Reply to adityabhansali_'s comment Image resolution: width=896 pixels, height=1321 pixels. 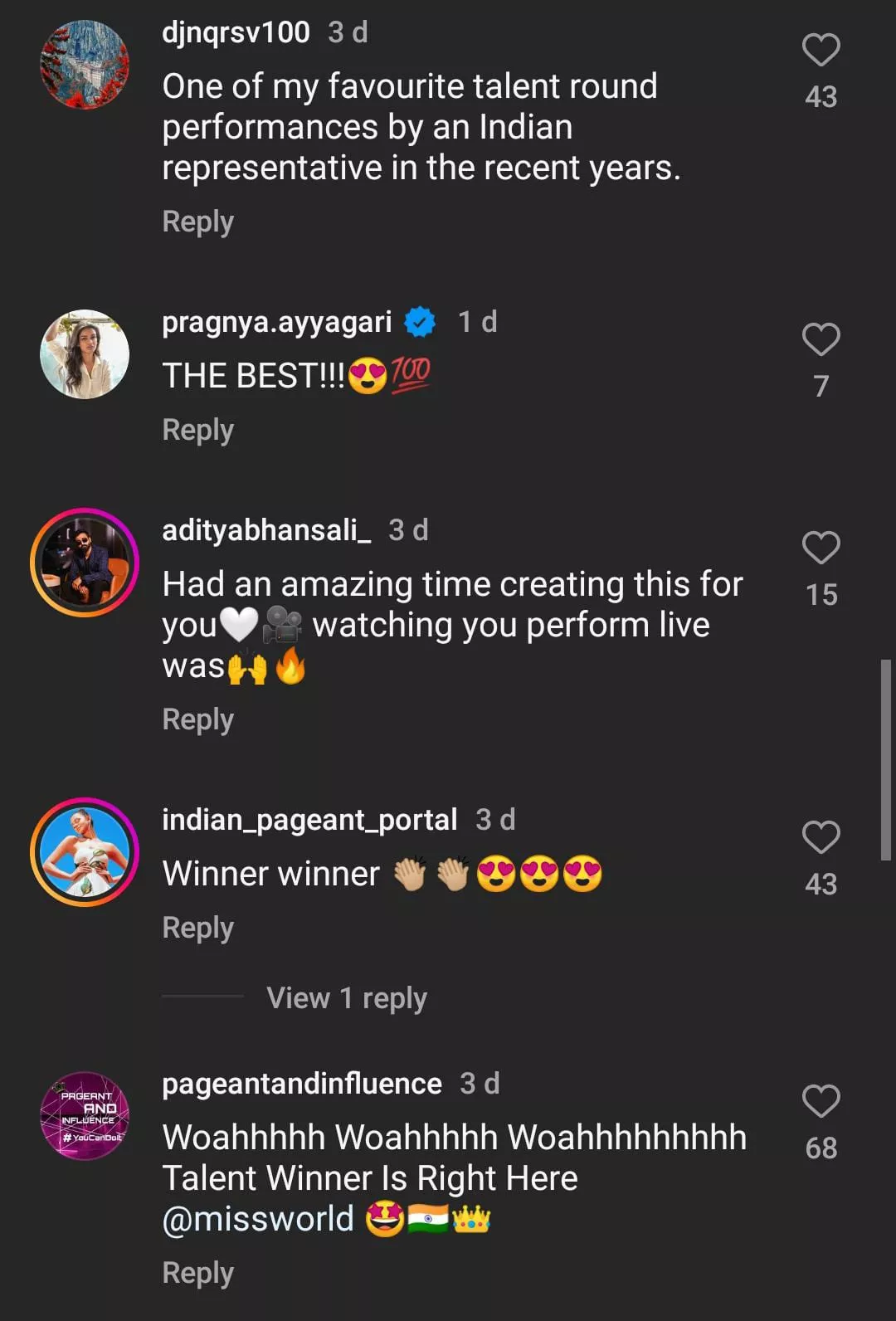(x=197, y=719)
